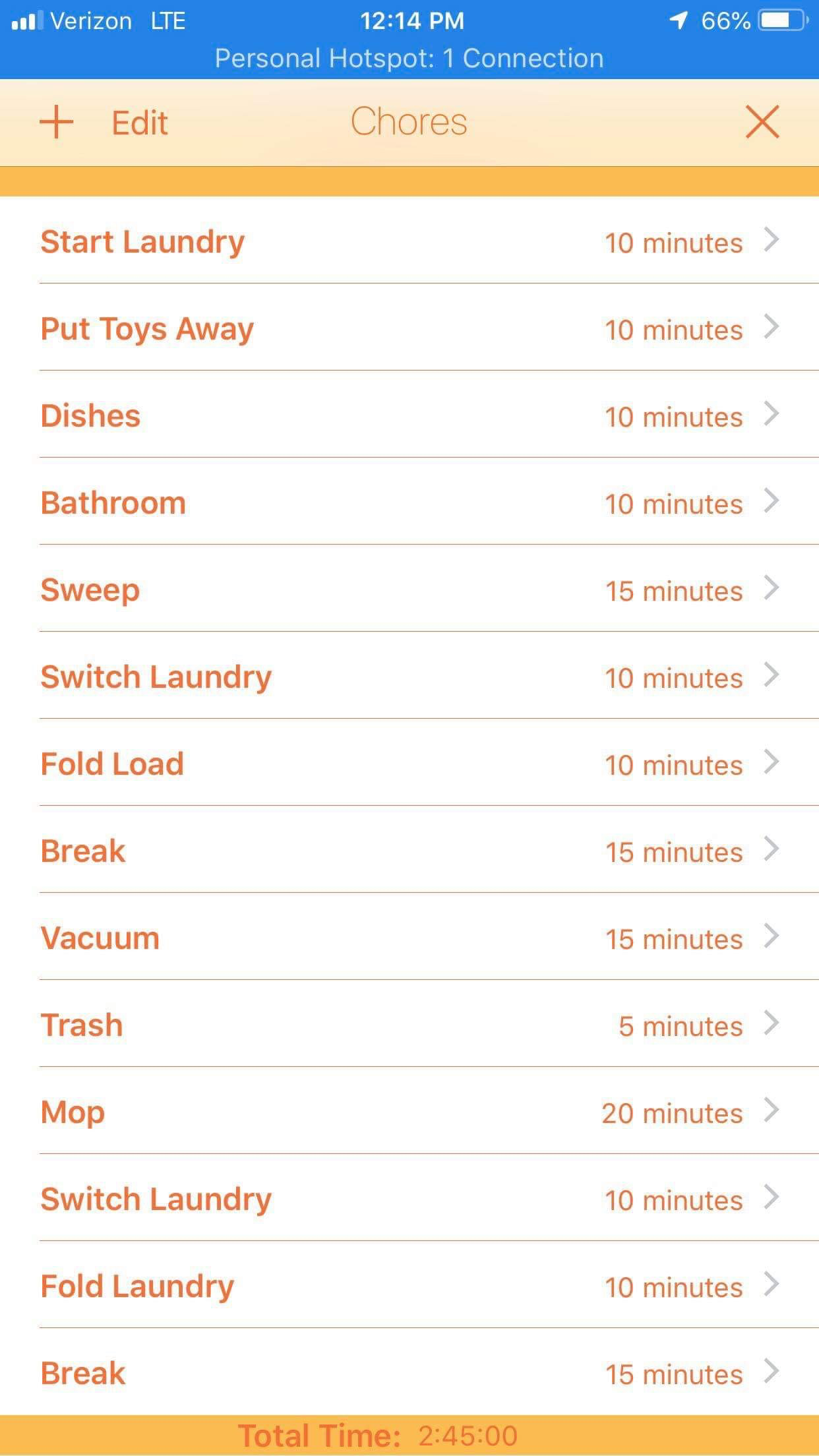Open the Put Toys Away chore
Image resolution: width=819 pixels, height=1456 pixels.
[x=409, y=328]
